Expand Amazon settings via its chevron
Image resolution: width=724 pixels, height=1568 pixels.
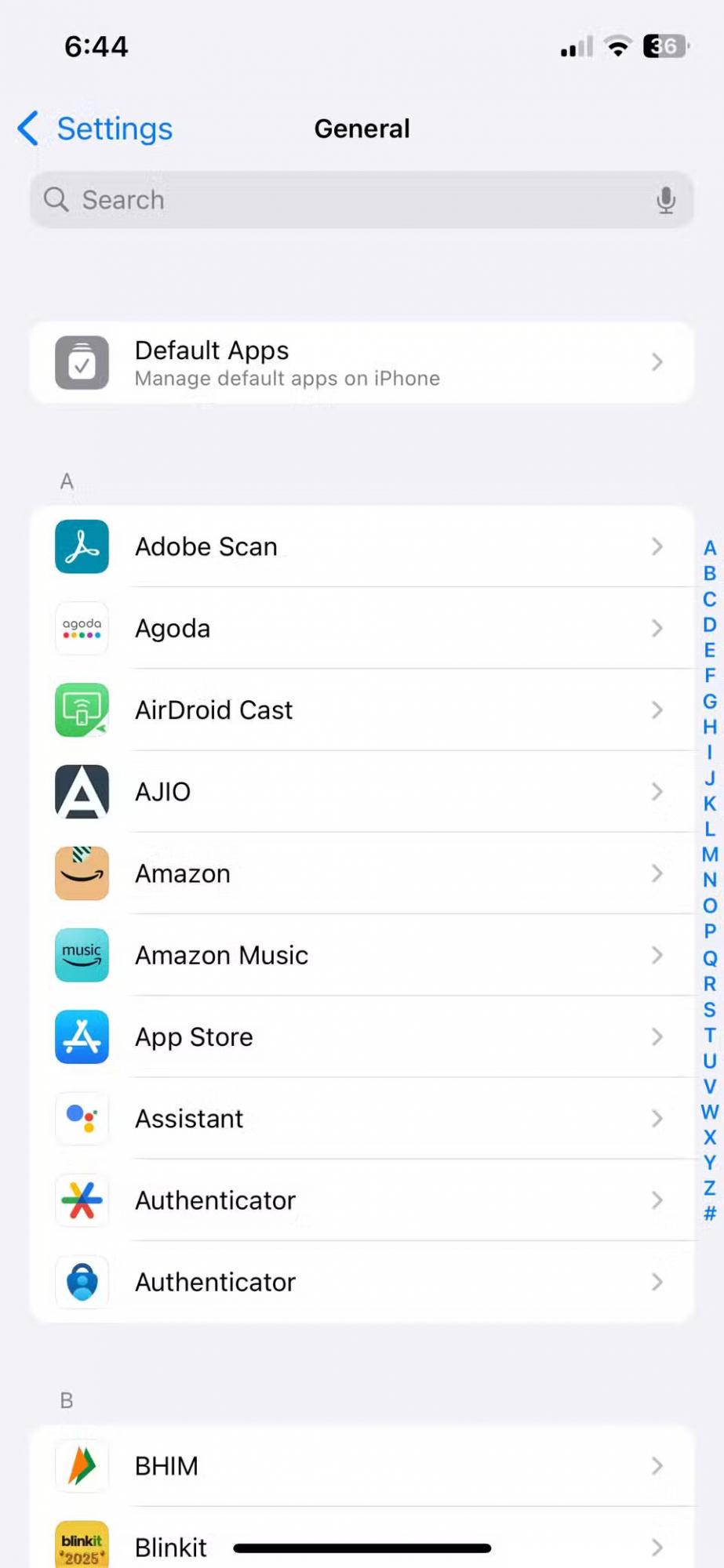point(657,873)
